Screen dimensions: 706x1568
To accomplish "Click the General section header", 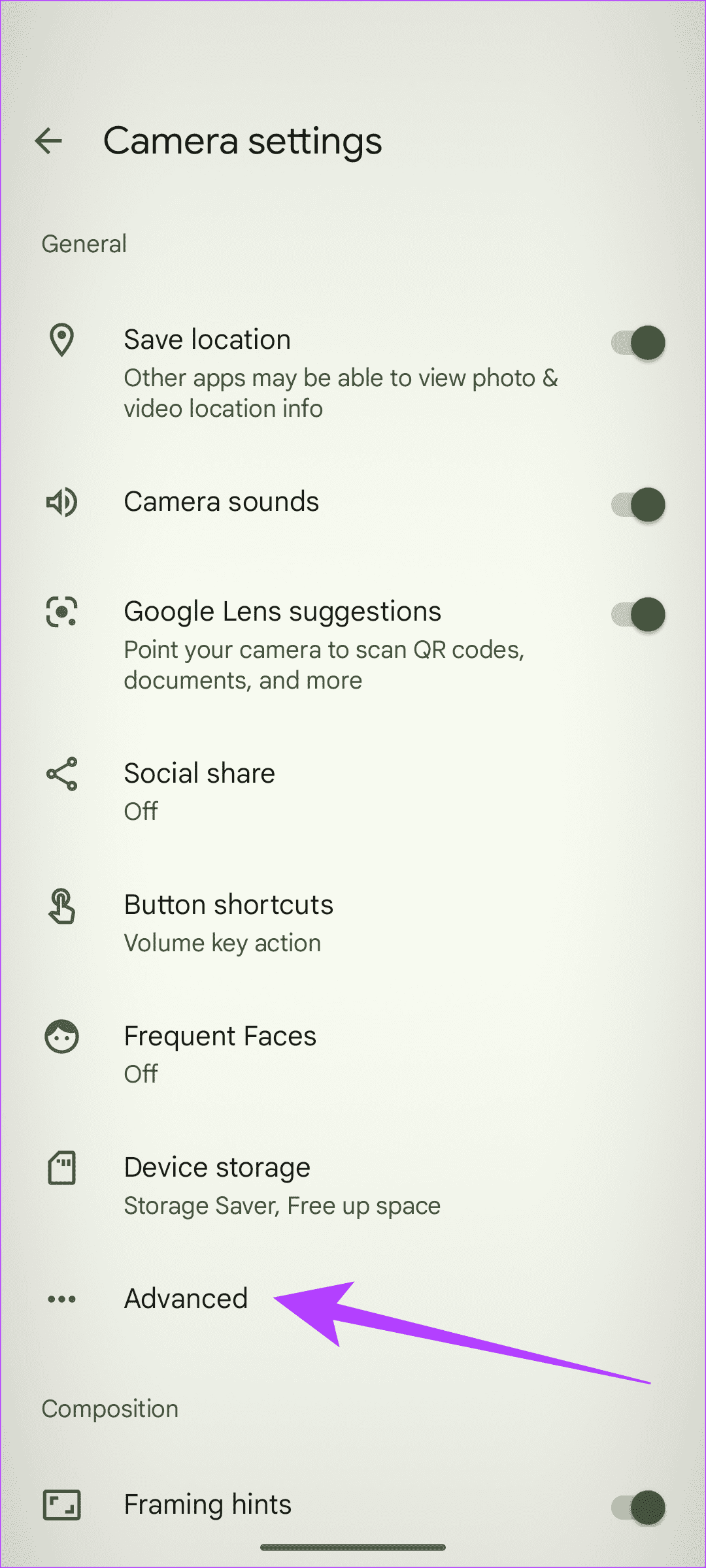I will [84, 243].
